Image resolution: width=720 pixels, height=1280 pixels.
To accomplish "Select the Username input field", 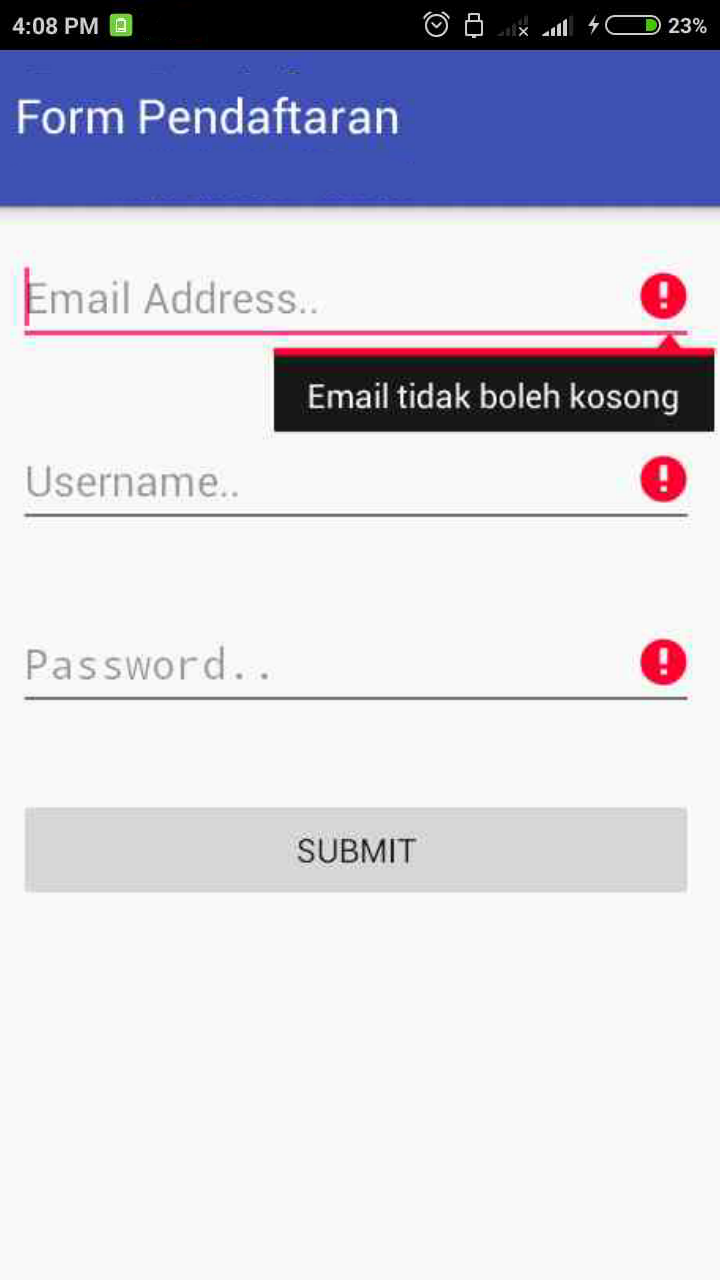I will 300,482.
